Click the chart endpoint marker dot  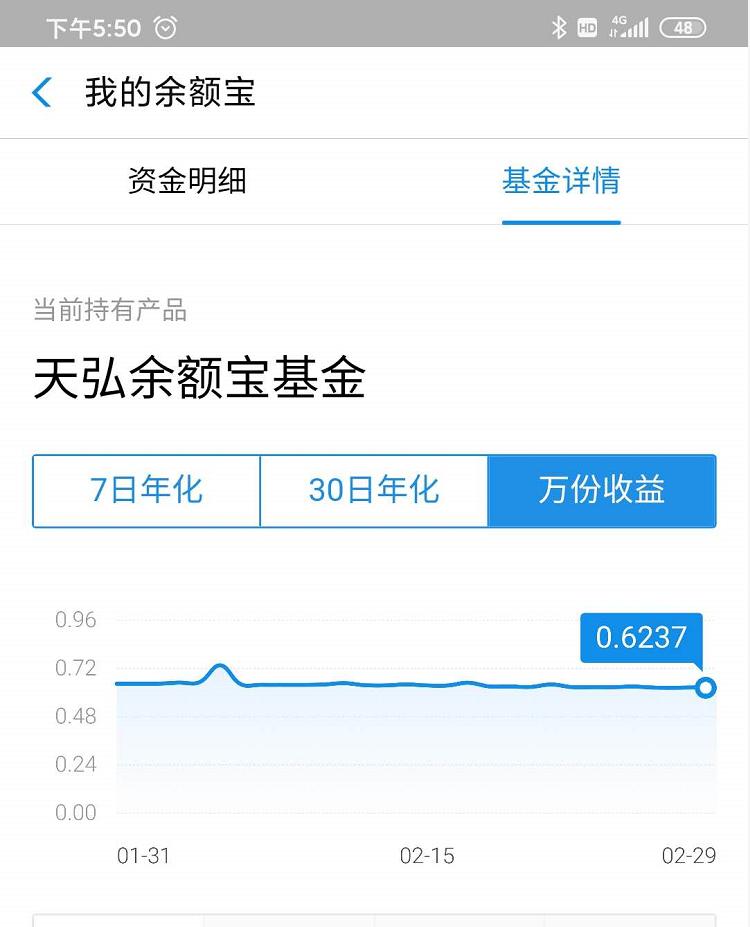coord(706,687)
